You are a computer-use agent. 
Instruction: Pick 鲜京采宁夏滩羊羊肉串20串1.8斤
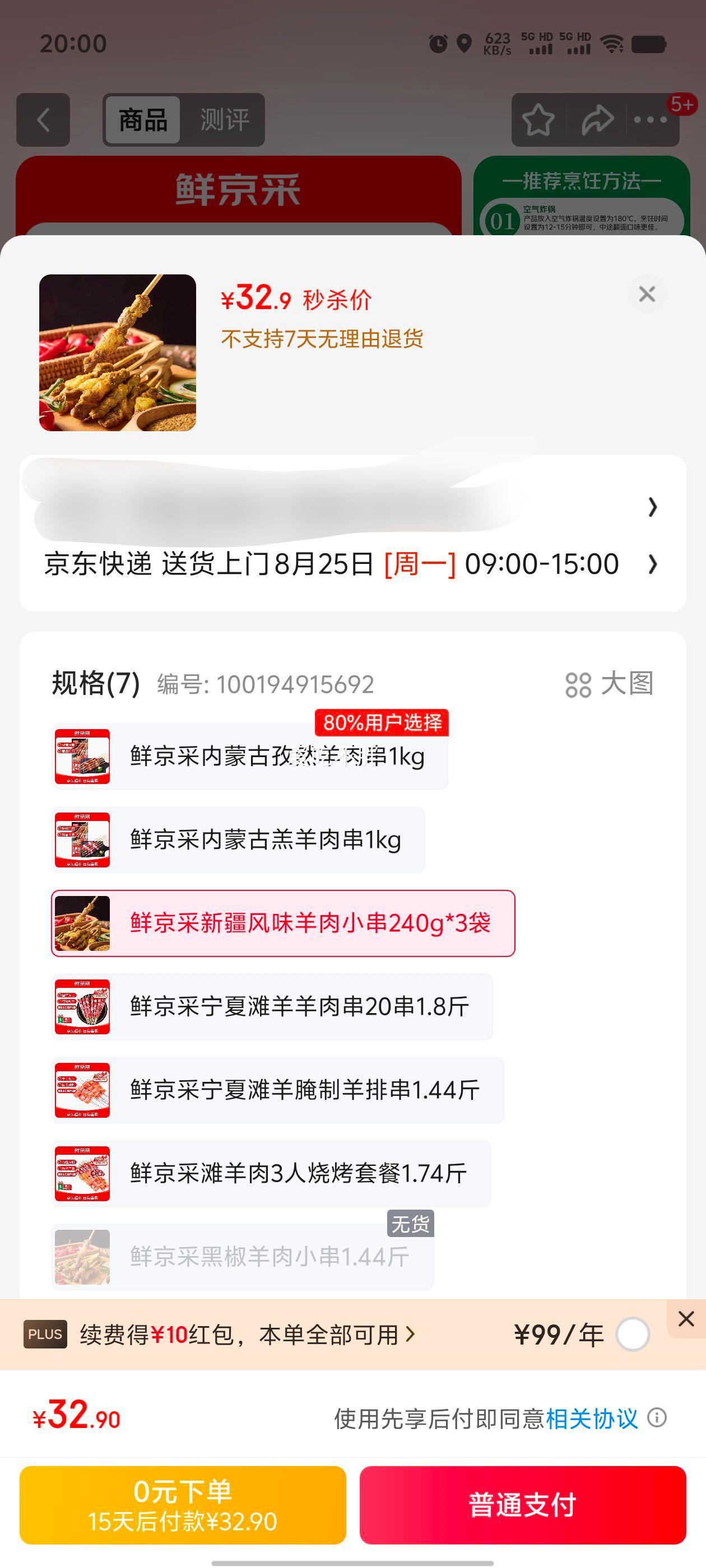point(272,1007)
